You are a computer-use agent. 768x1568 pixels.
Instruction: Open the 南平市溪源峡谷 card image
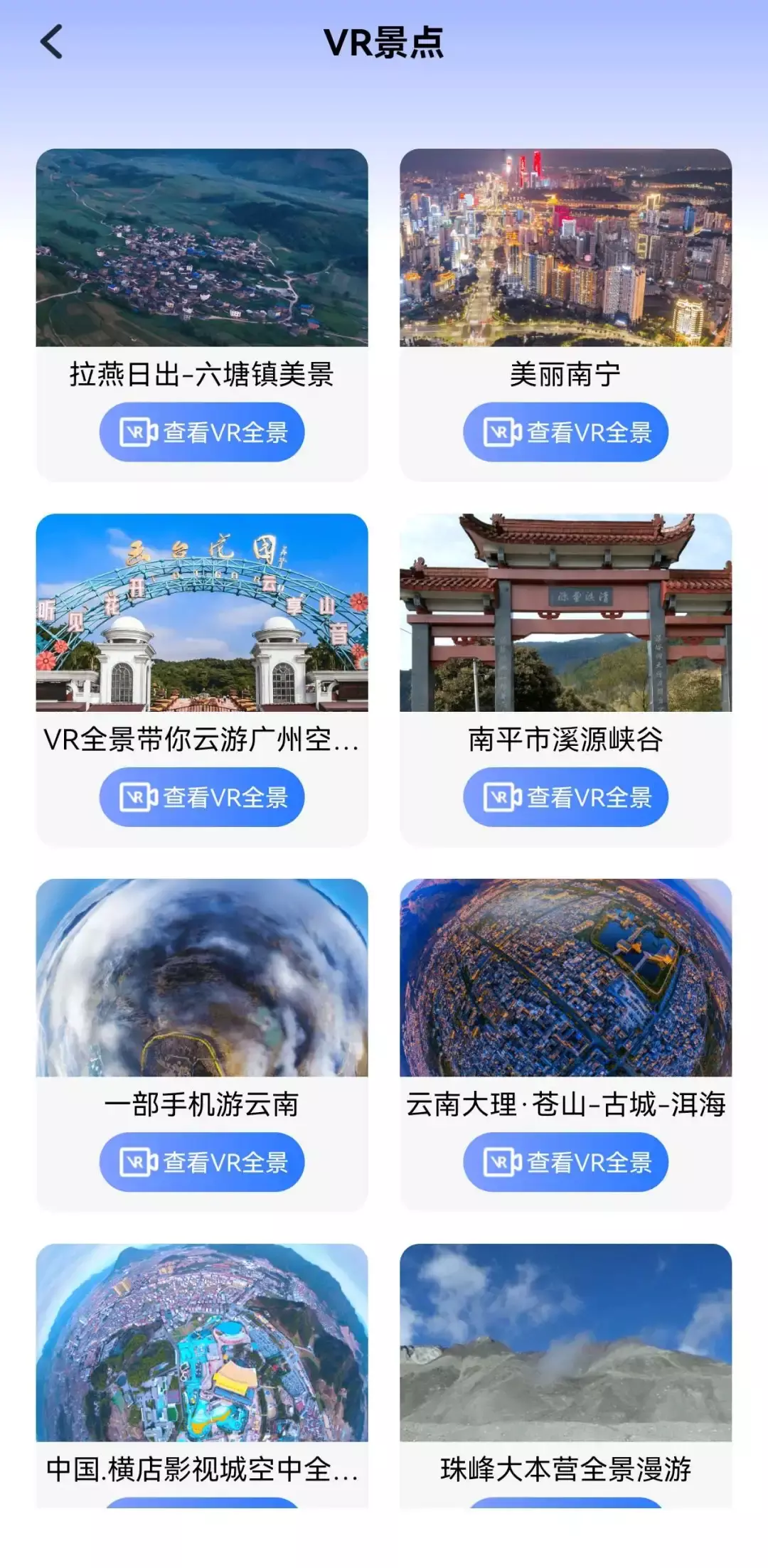point(565,612)
